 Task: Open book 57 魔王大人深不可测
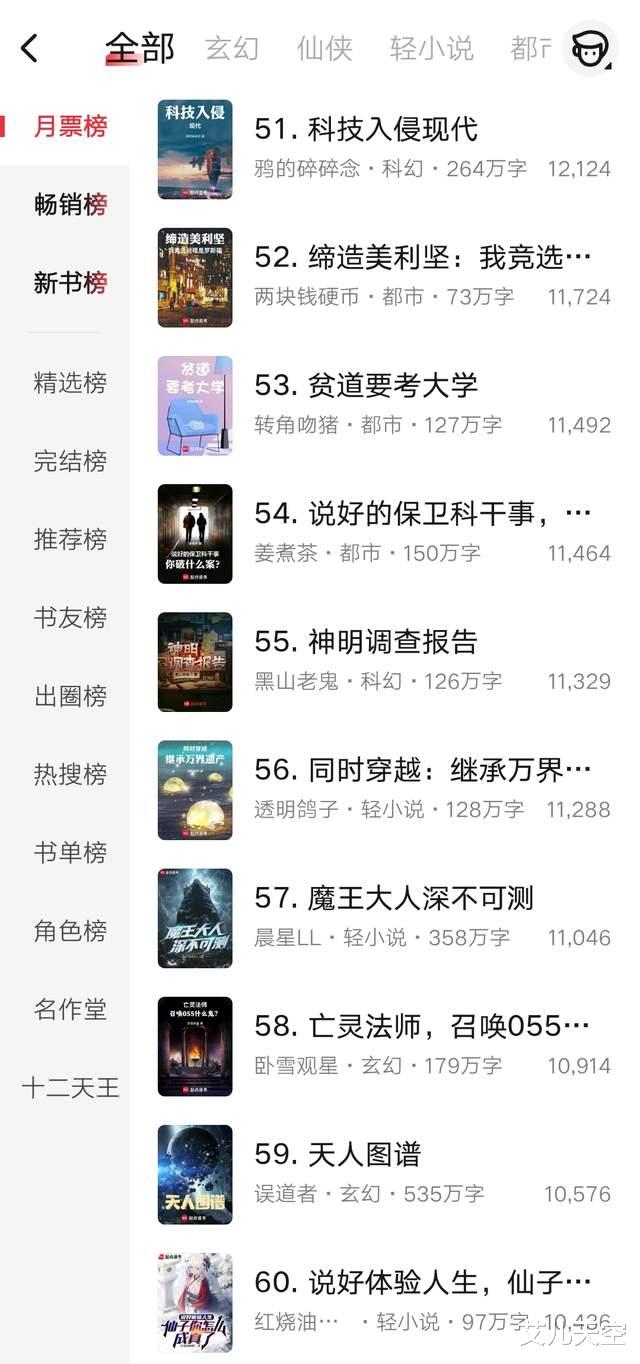tap(394, 897)
